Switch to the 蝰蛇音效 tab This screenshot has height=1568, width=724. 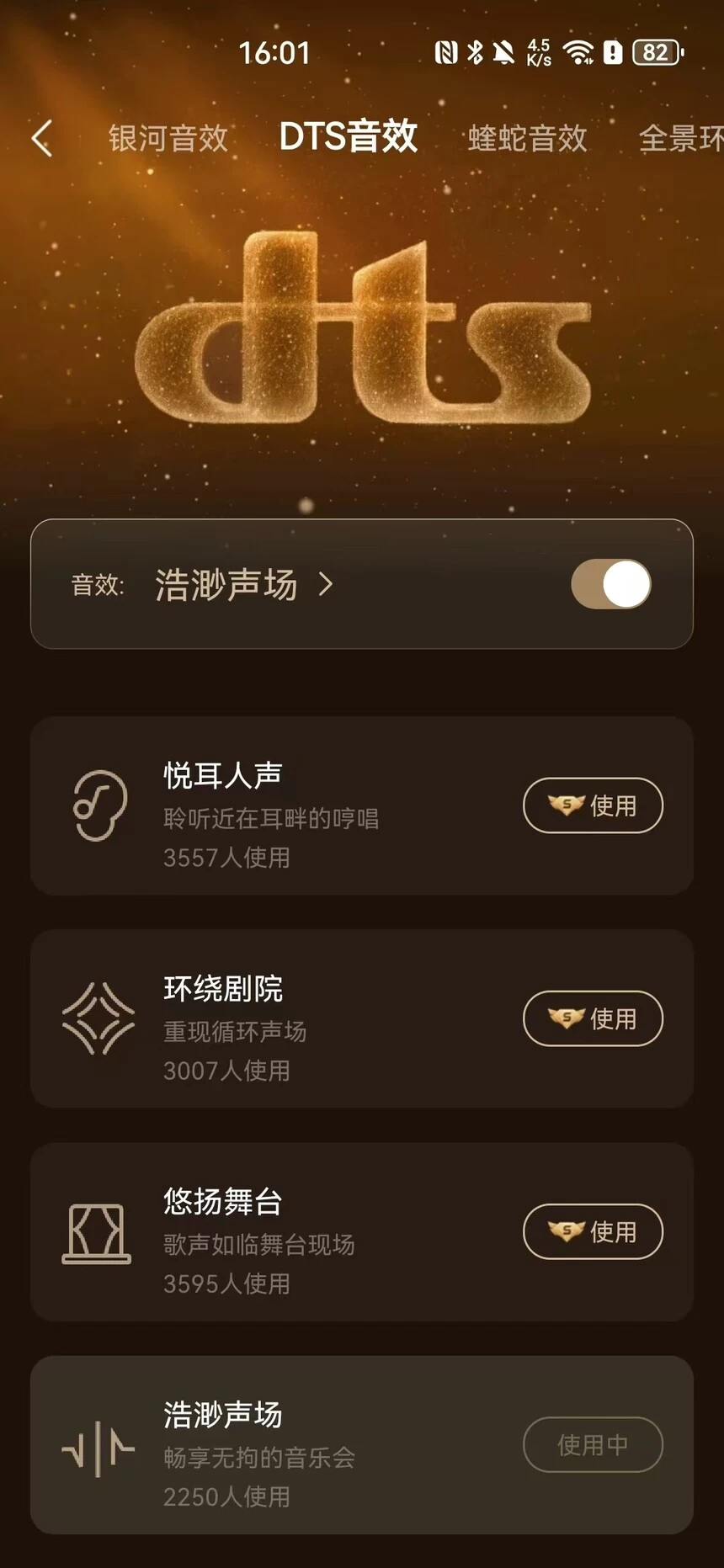point(527,138)
